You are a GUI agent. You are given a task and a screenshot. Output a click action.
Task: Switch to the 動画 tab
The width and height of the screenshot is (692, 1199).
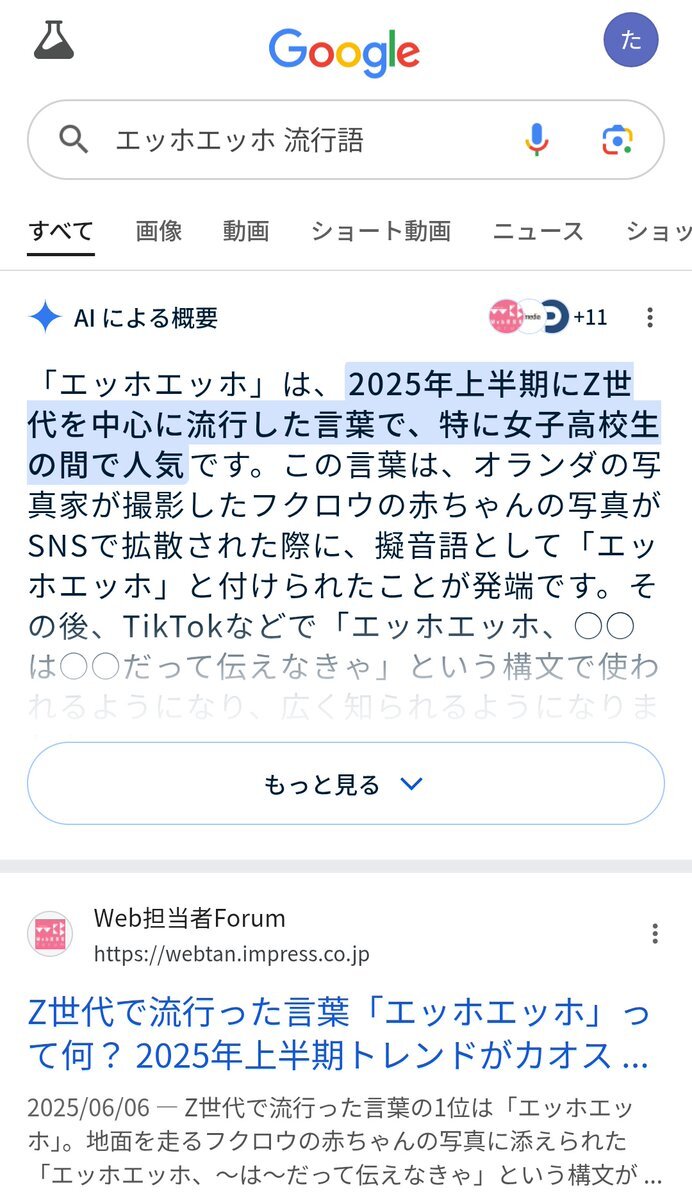click(246, 231)
